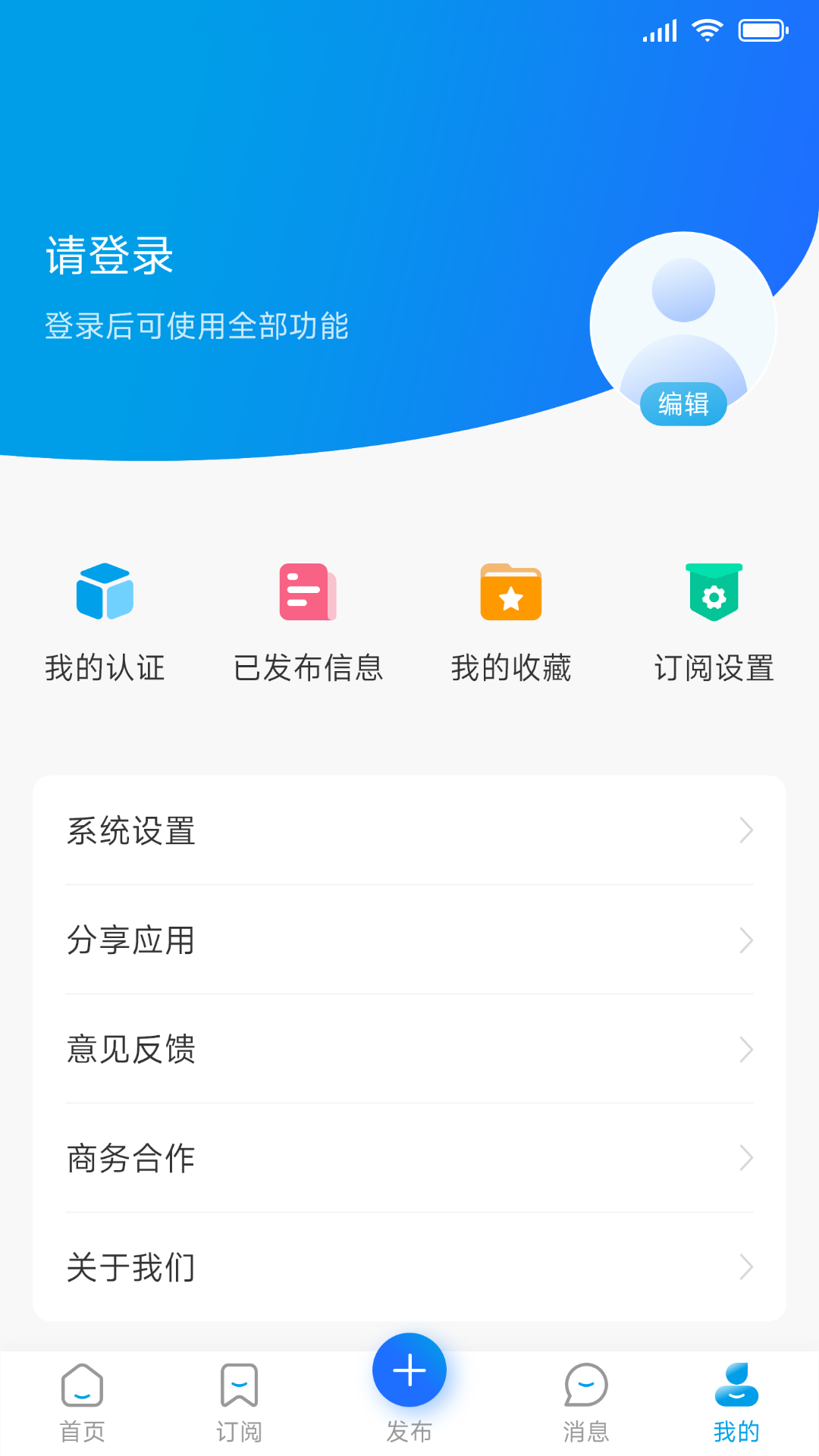
Task: Tap the 发布 plus button in bottom bar
Action: click(x=409, y=1370)
